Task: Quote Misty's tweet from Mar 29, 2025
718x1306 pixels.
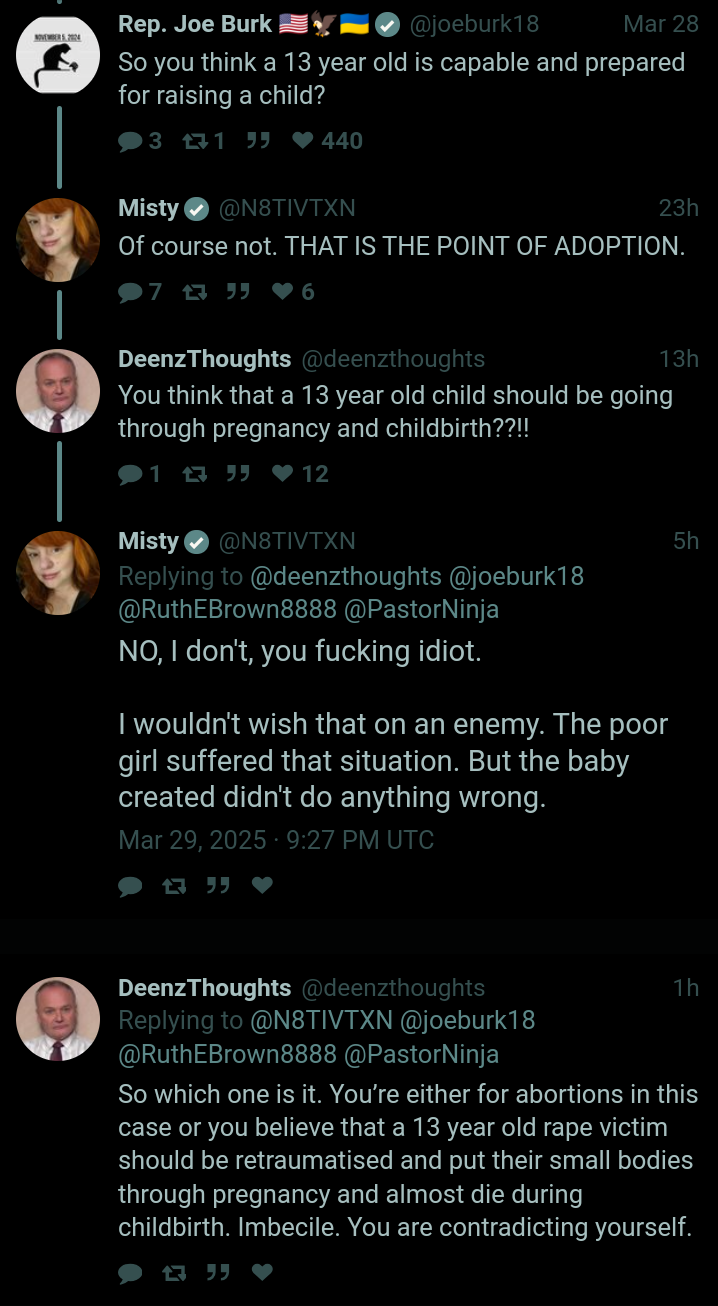Action: (217, 885)
